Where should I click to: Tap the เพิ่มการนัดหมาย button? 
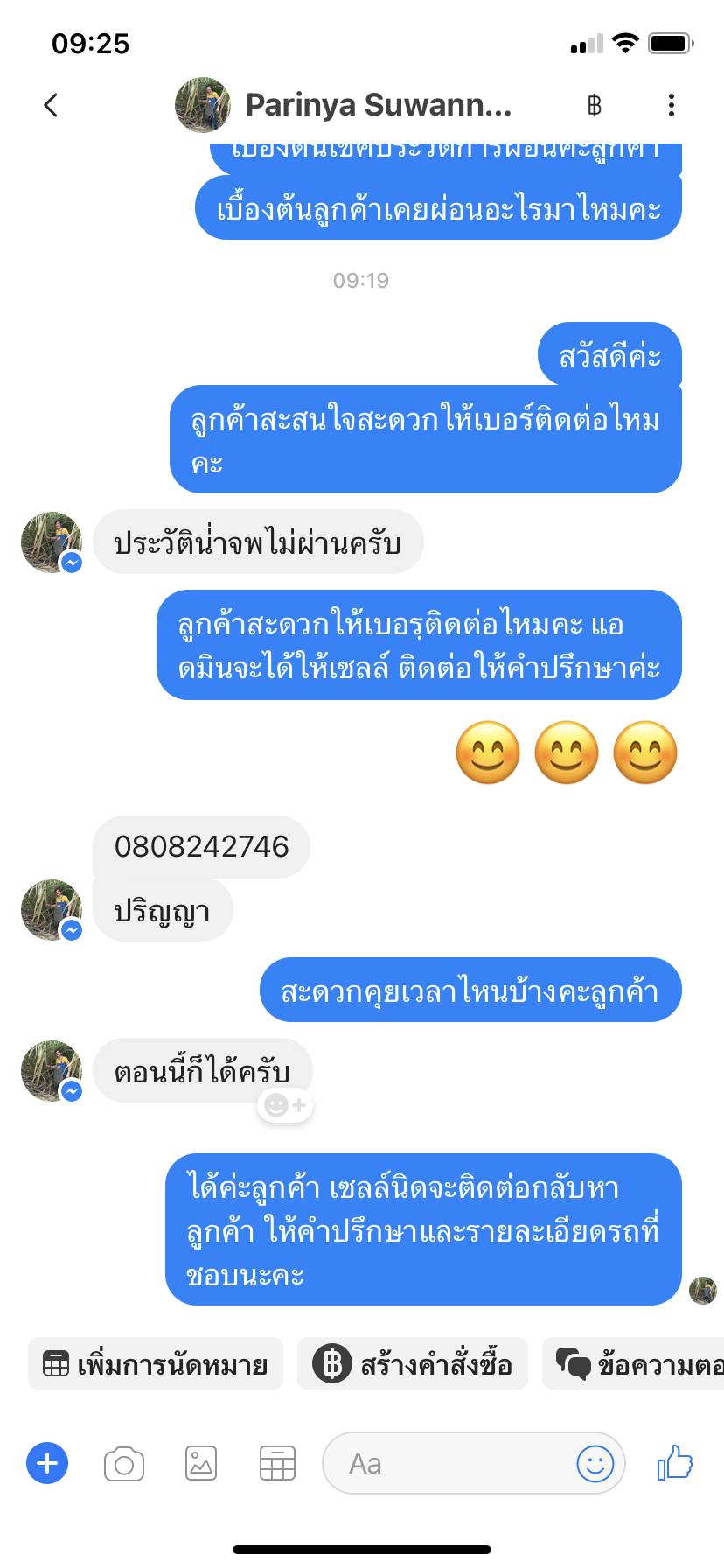156,1364
